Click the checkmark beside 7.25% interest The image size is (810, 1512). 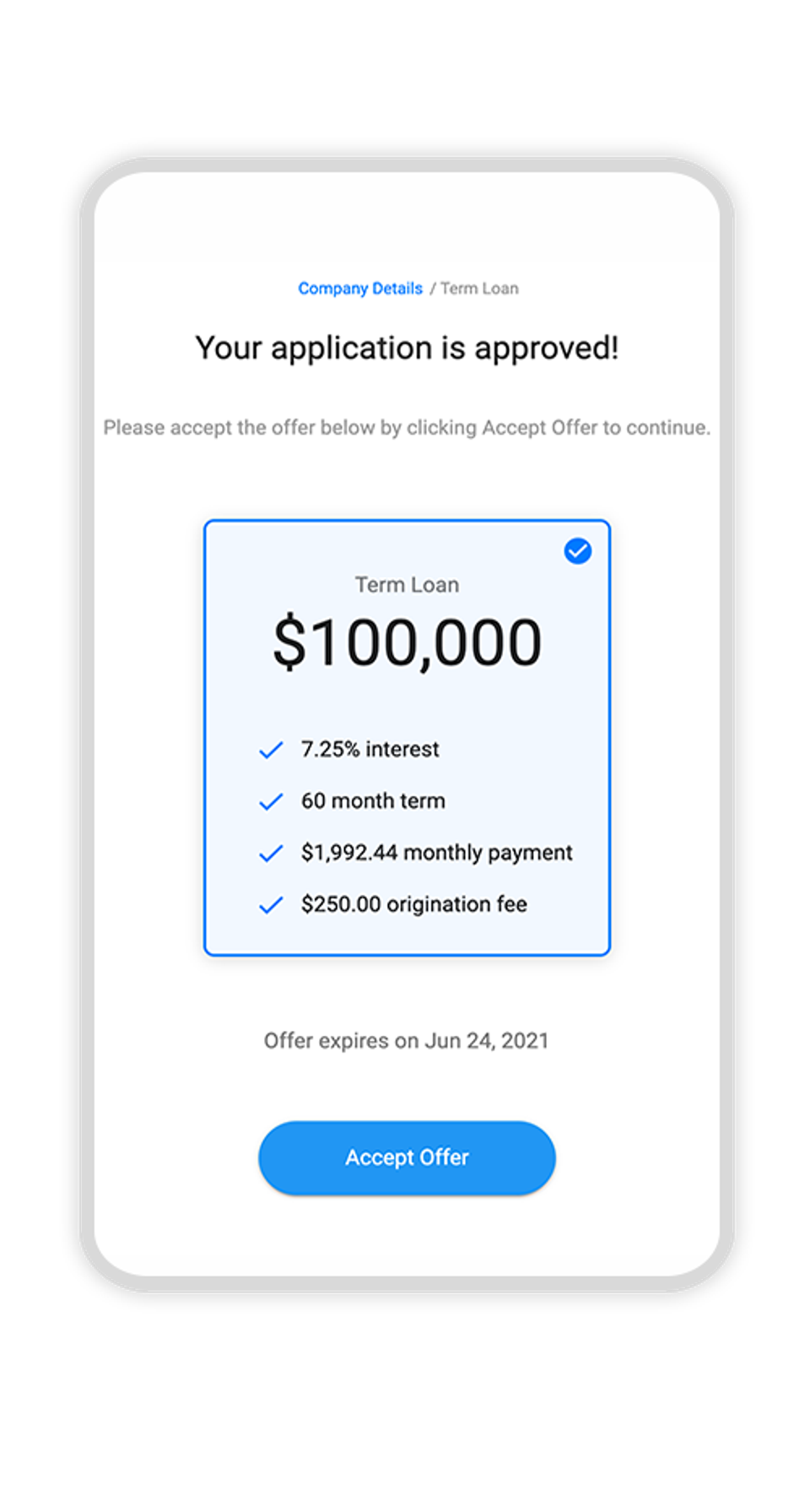point(270,749)
